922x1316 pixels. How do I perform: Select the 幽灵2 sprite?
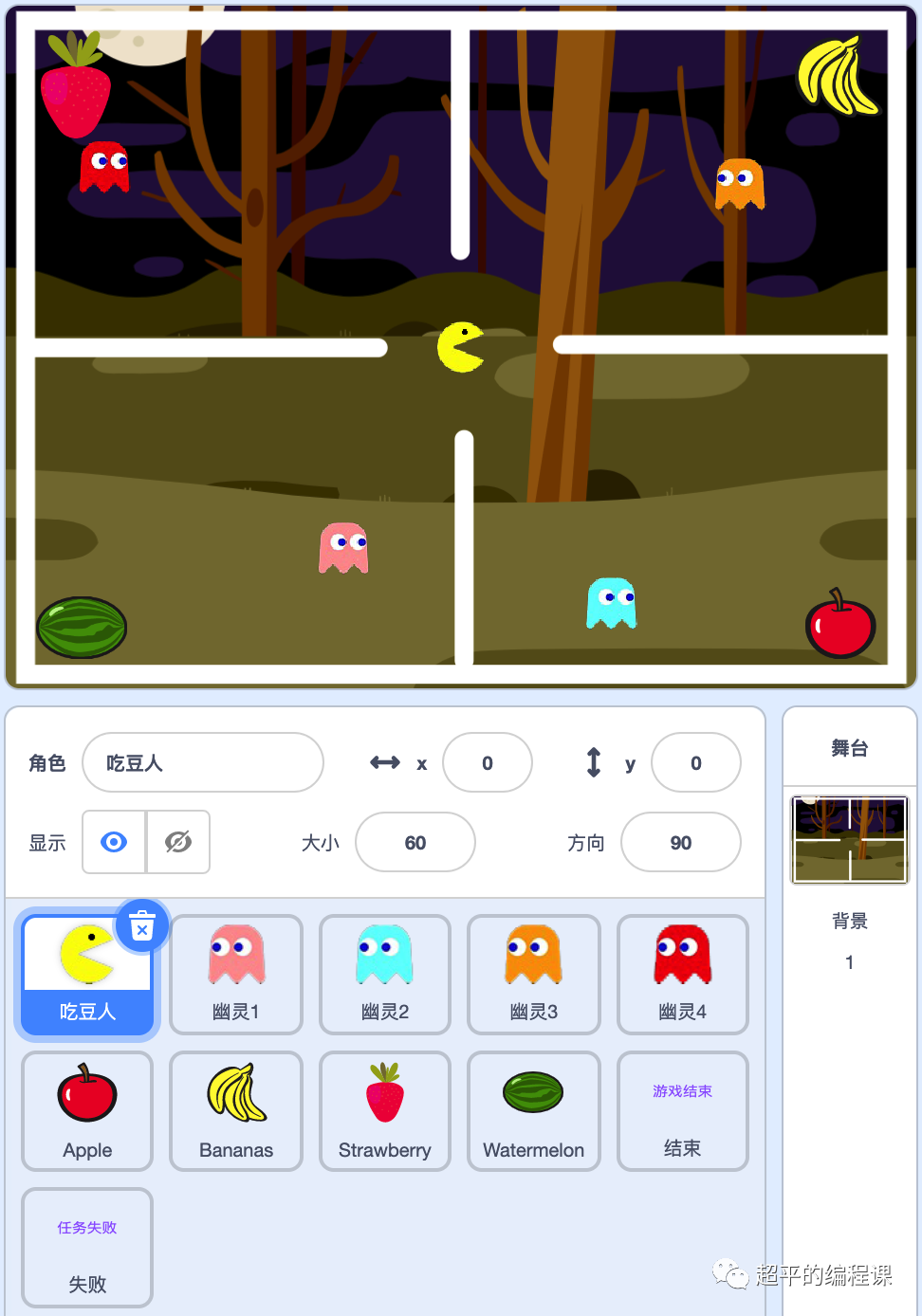(x=384, y=975)
